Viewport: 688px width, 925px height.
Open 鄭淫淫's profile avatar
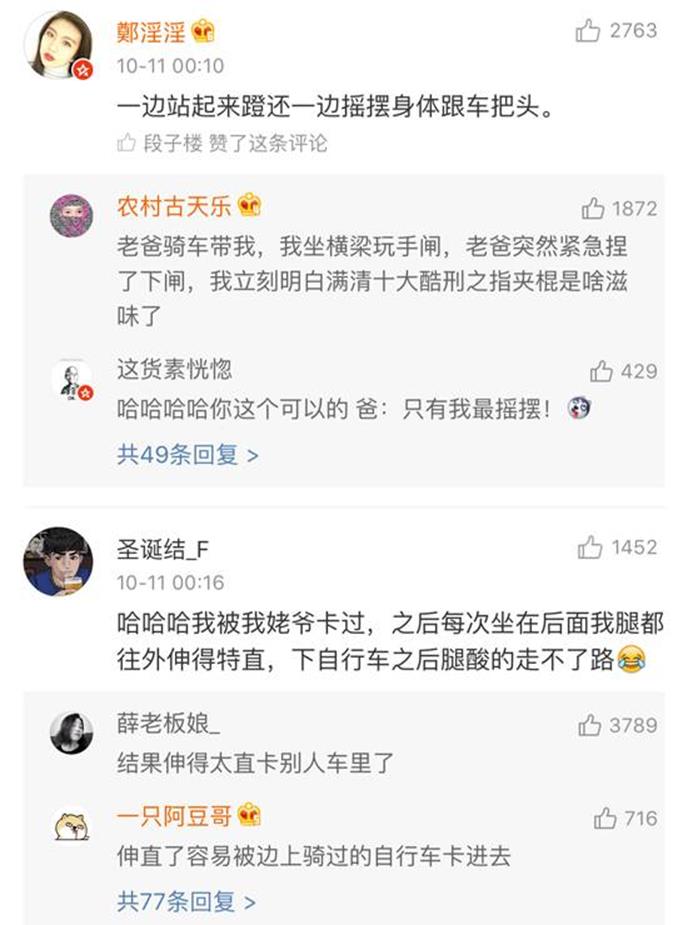tap(57, 45)
